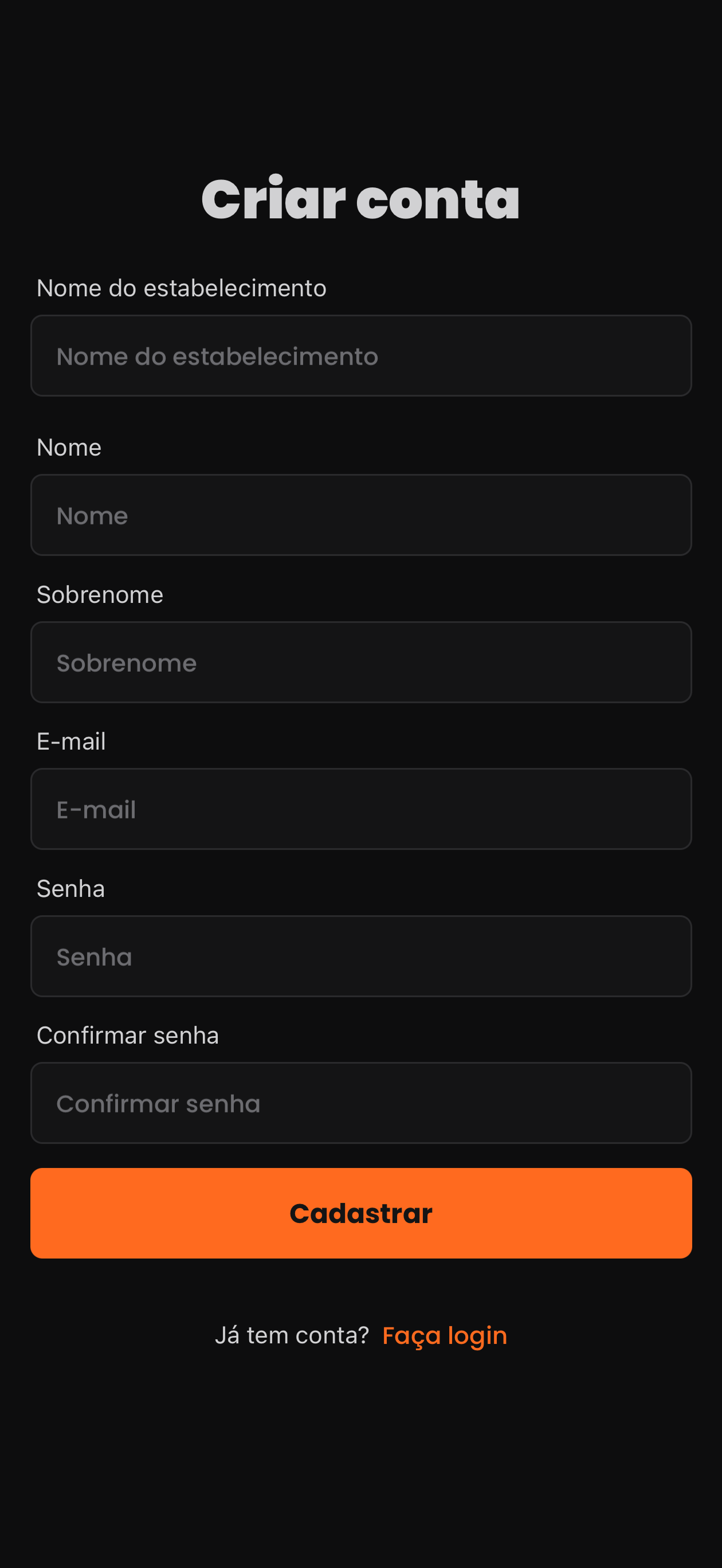Click the Nome do estabelecimento label
The image size is (722, 1568).
[x=182, y=287]
